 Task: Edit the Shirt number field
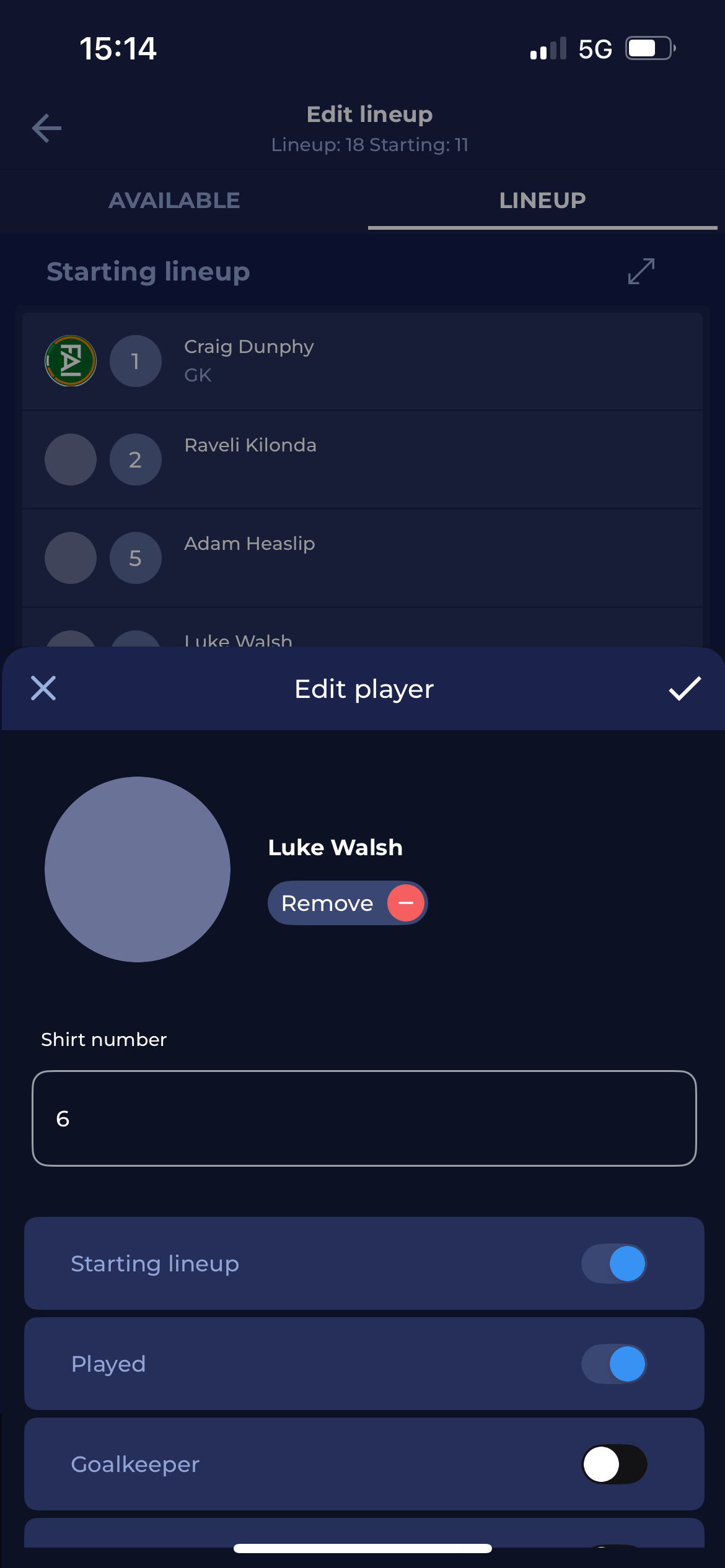click(364, 1118)
